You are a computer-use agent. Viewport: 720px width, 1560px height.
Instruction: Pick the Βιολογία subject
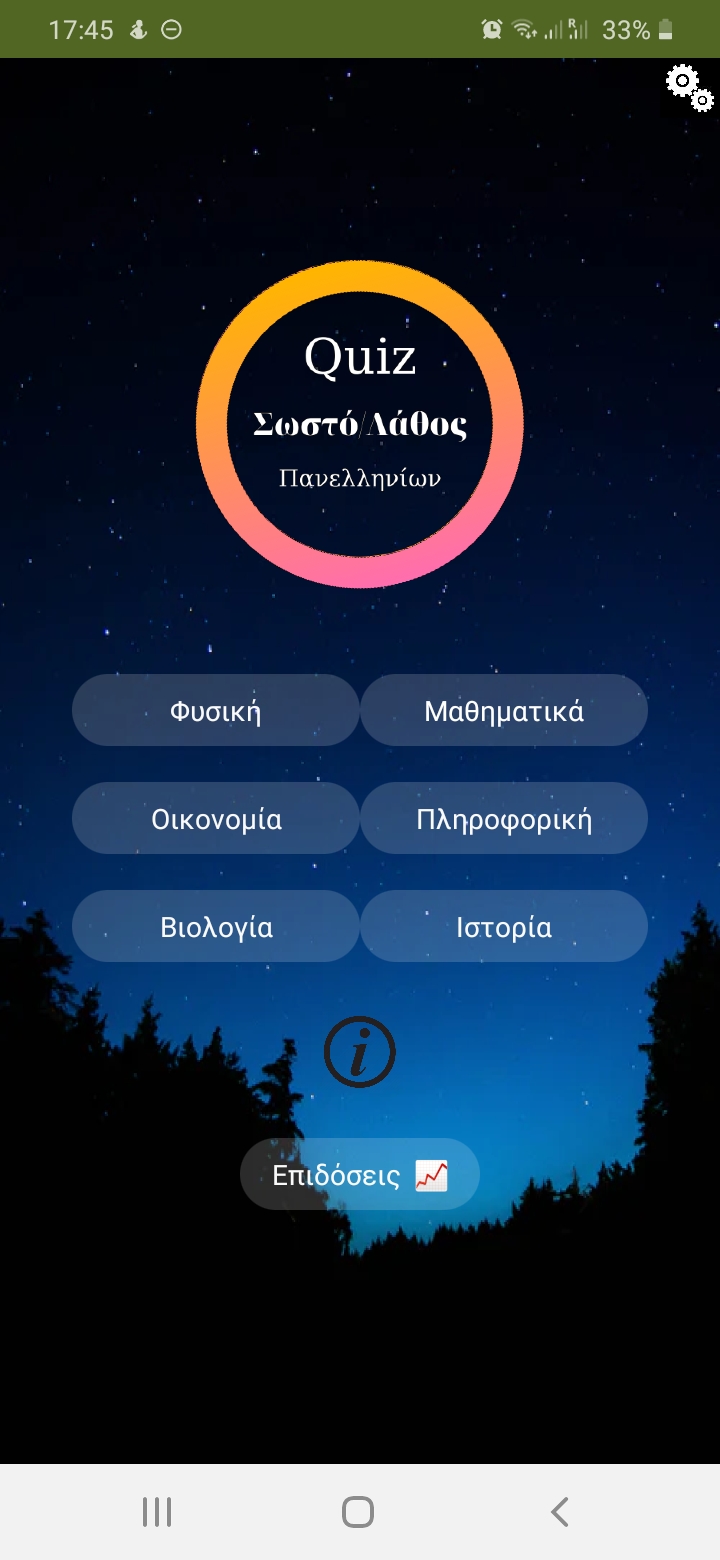pos(215,927)
